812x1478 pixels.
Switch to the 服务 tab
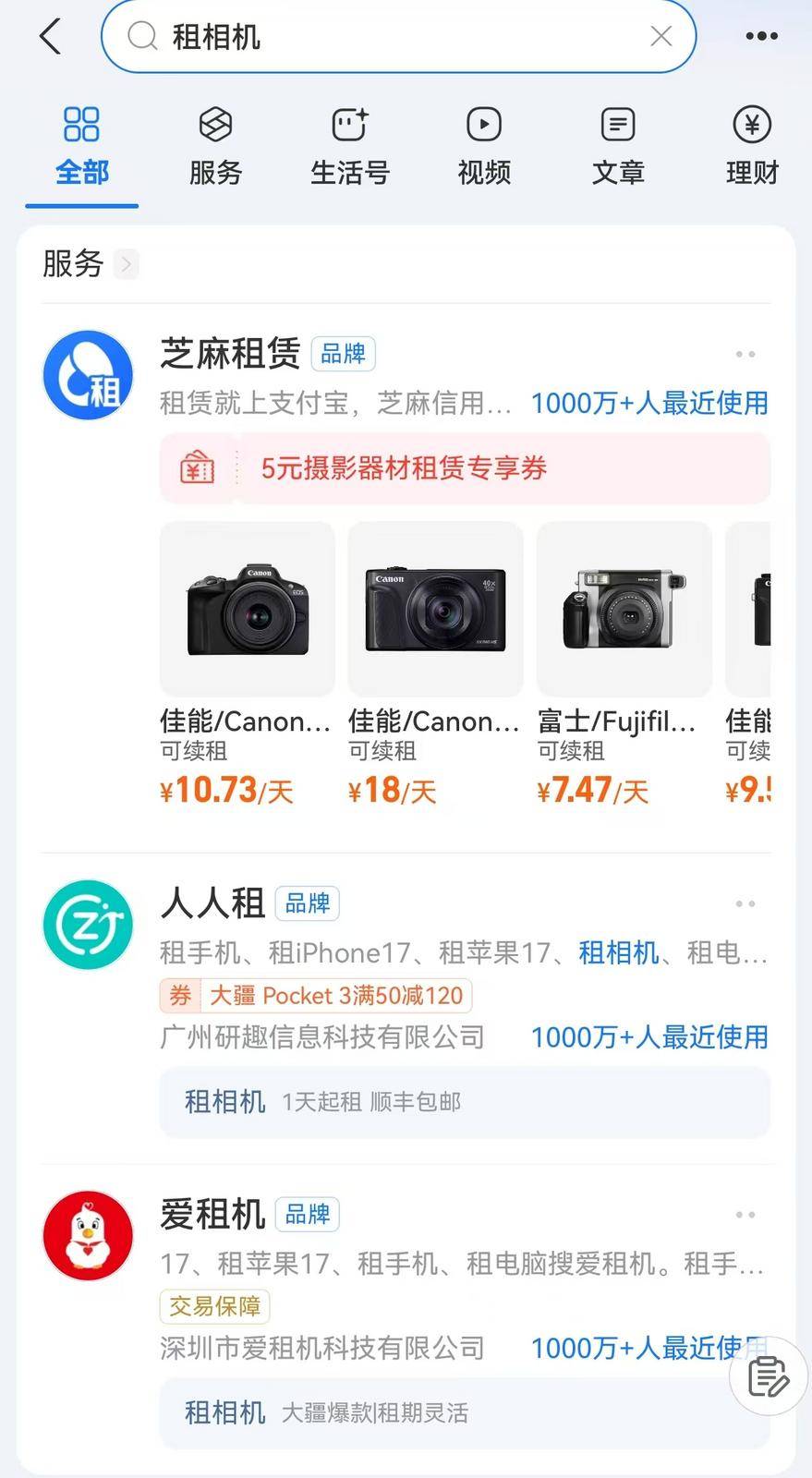tap(215, 146)
